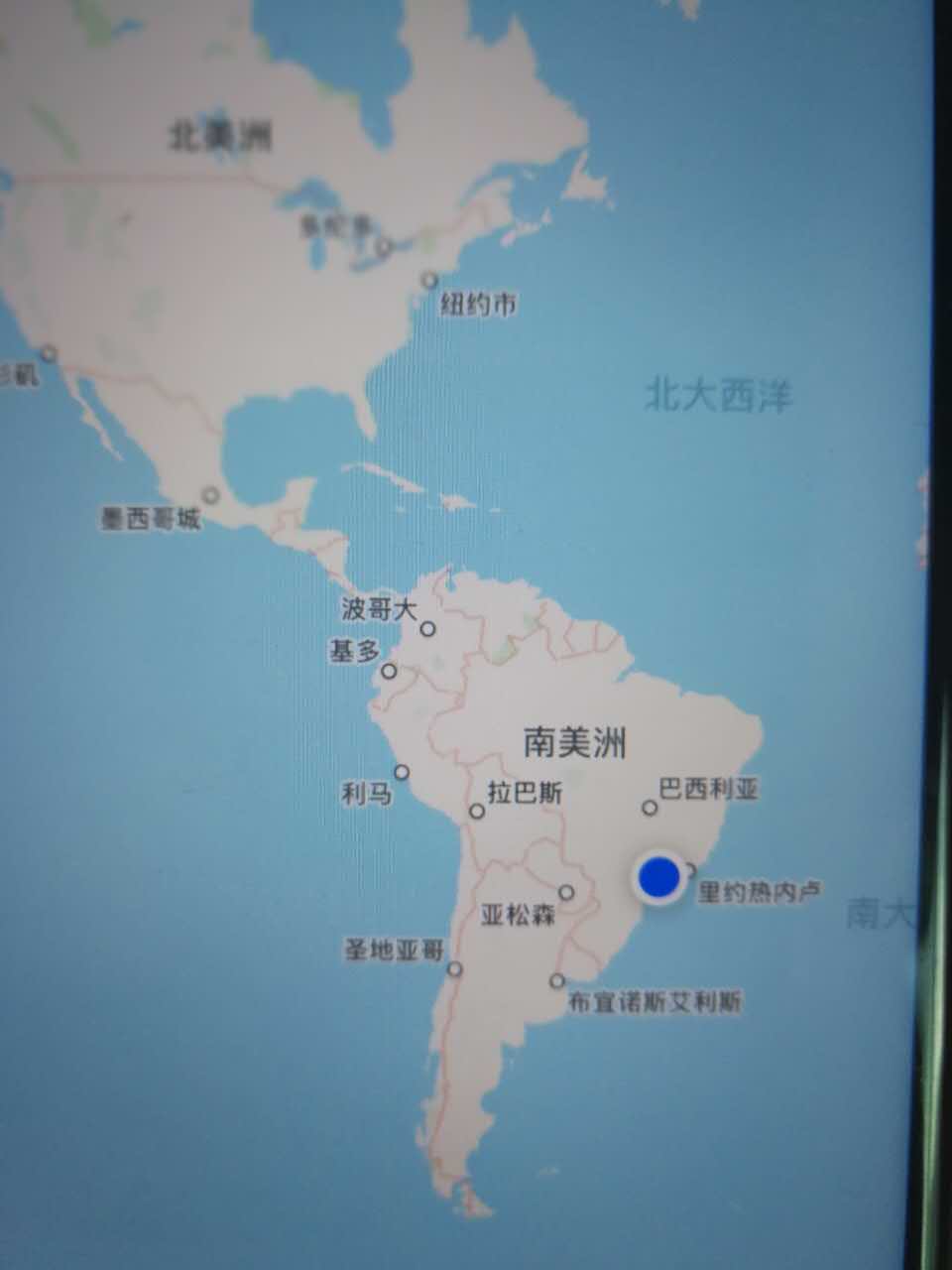
Task: Select the 墨西哥城 city marker
Action: coord(210,494)
